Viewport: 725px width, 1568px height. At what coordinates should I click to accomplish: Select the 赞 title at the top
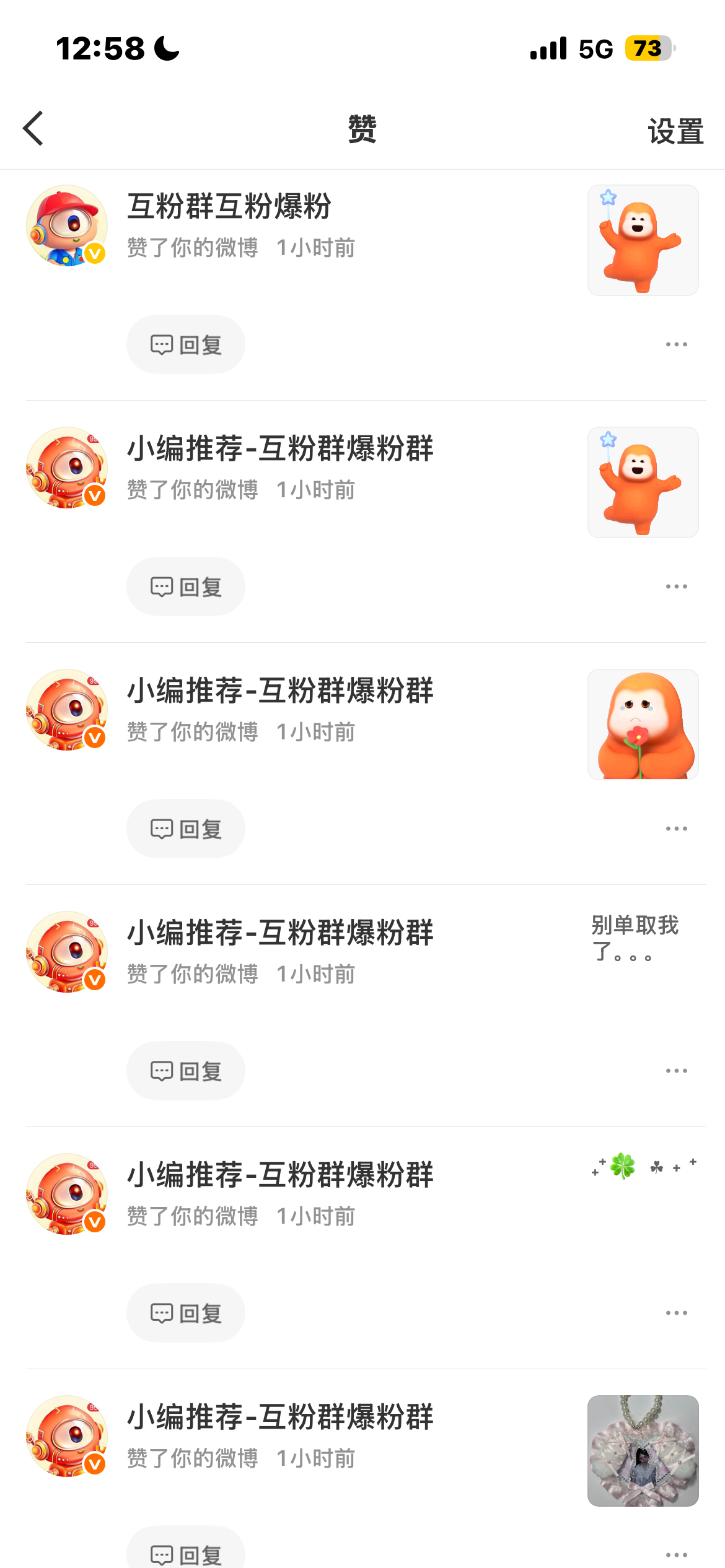[x=362, y=129]
